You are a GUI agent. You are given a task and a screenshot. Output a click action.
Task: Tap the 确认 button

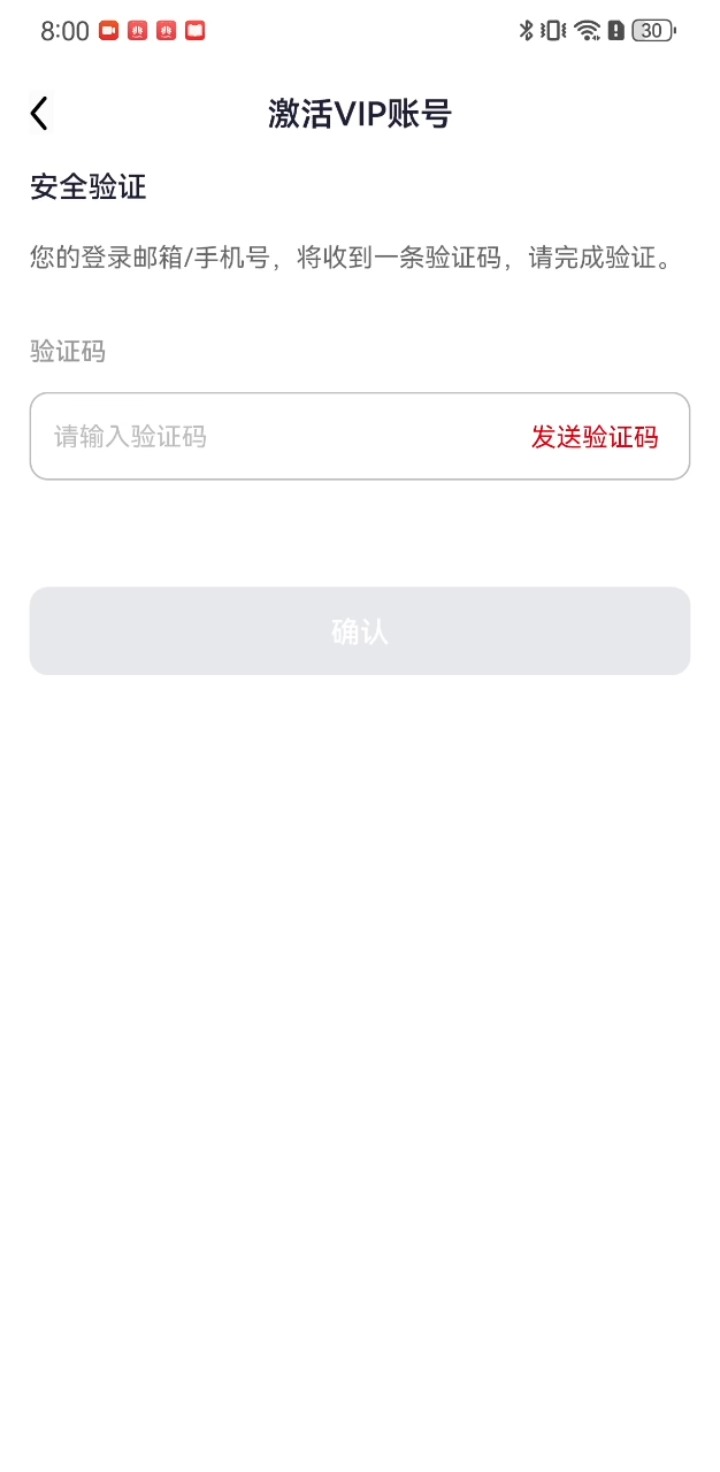coord(360,631)
